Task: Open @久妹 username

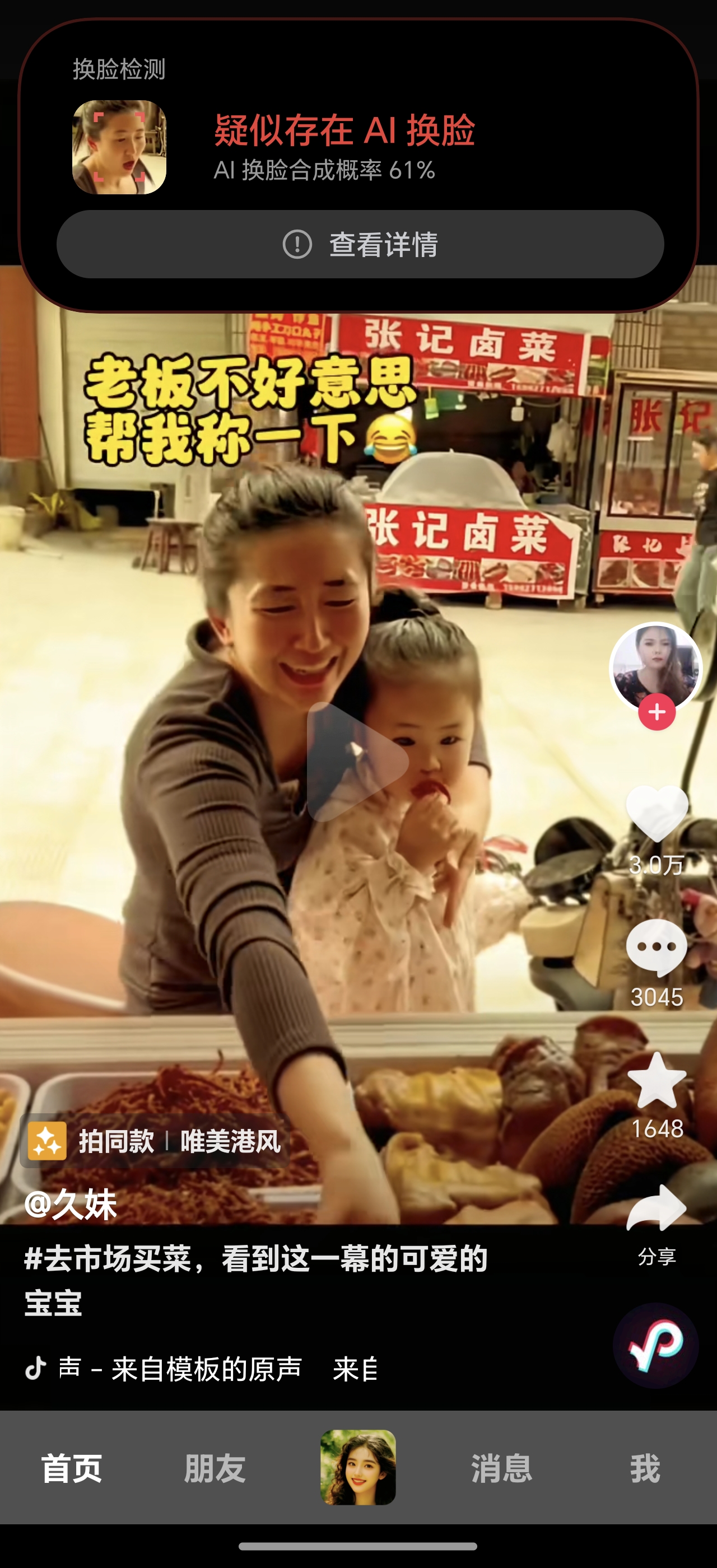Action: point(71,1203)
